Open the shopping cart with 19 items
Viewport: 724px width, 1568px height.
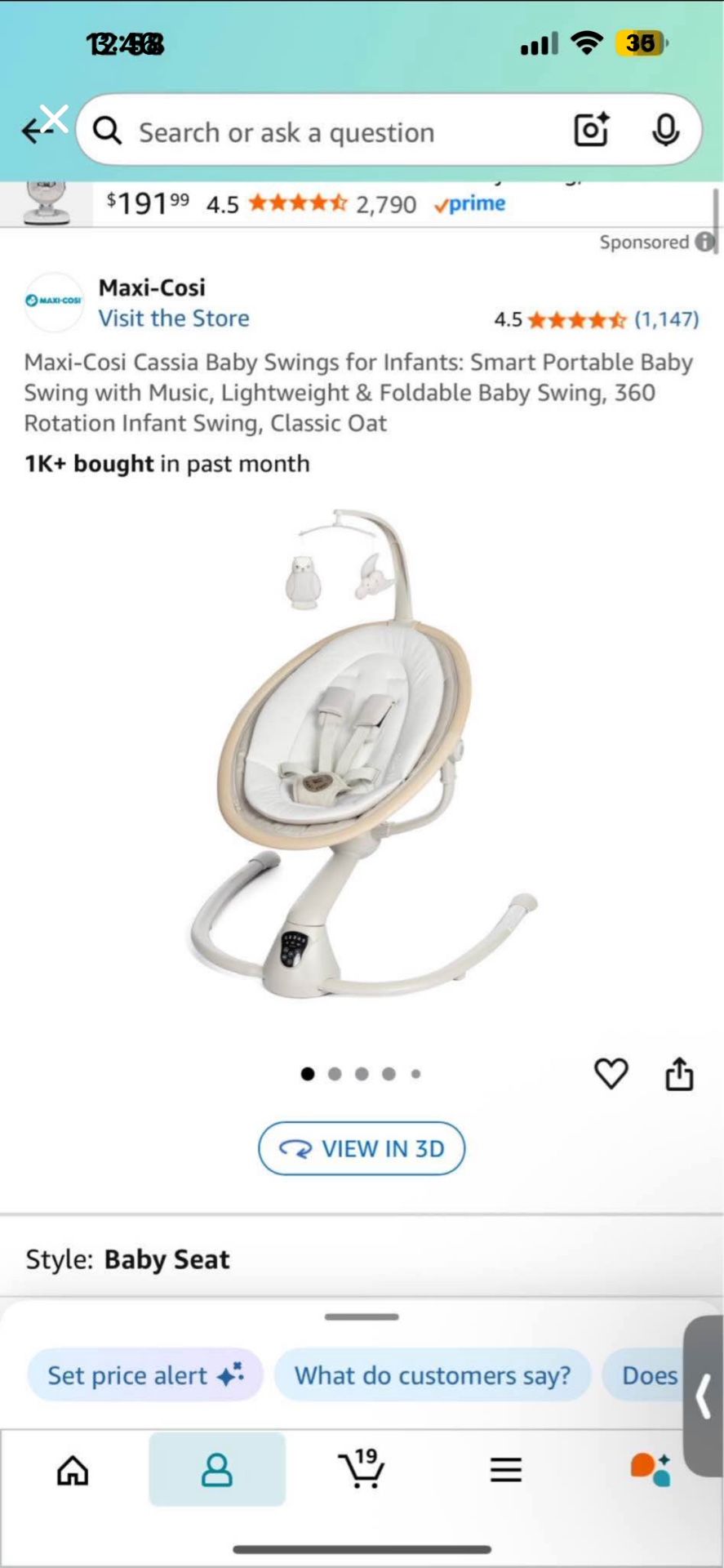click(x=361, y=1470)
